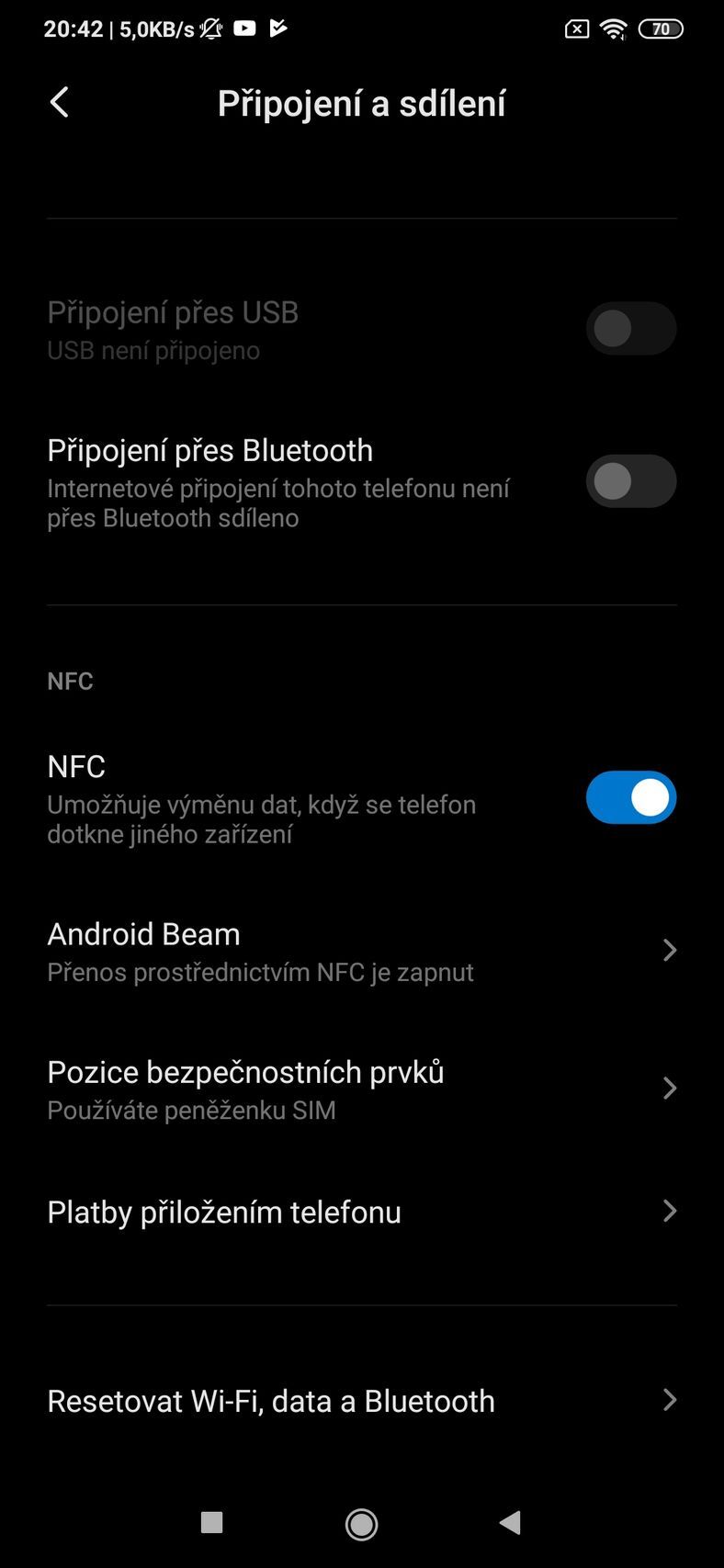Tap the muted notifications bell icon

coord(209,28)
